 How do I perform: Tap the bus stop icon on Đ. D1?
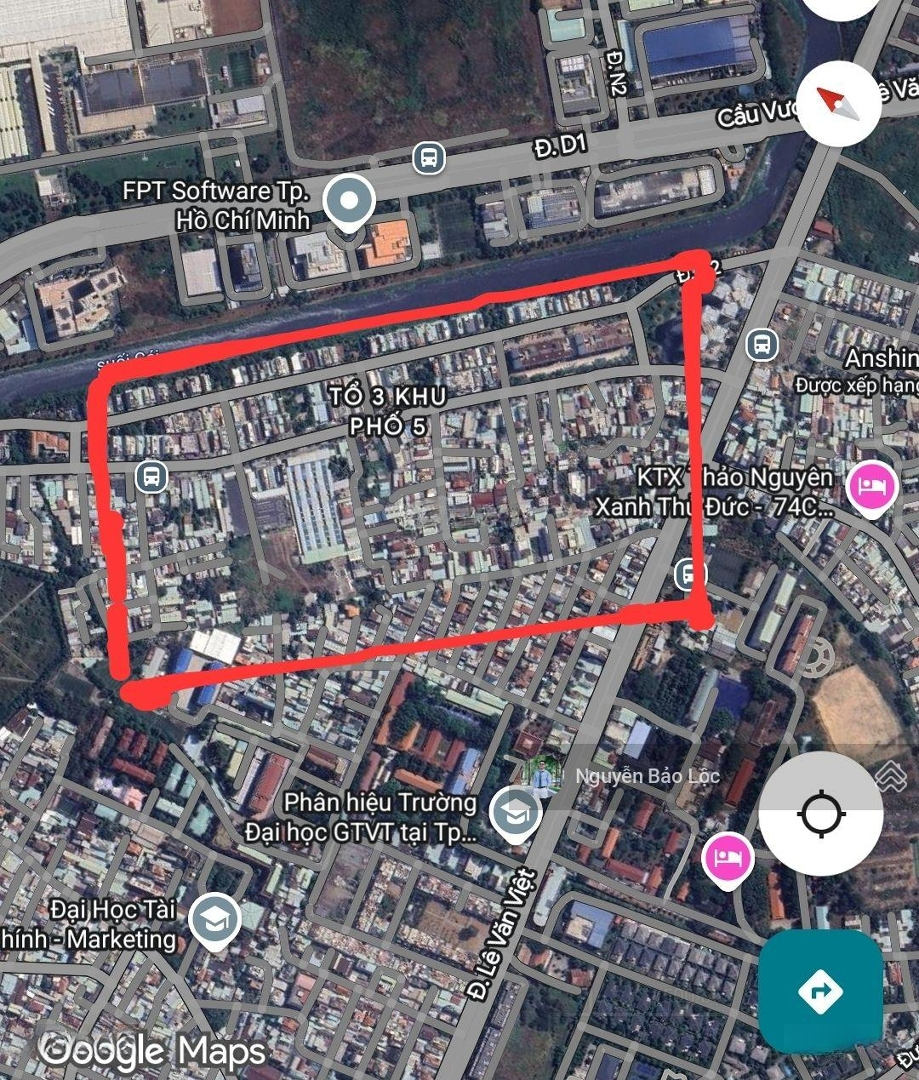(x=428, y=158)
